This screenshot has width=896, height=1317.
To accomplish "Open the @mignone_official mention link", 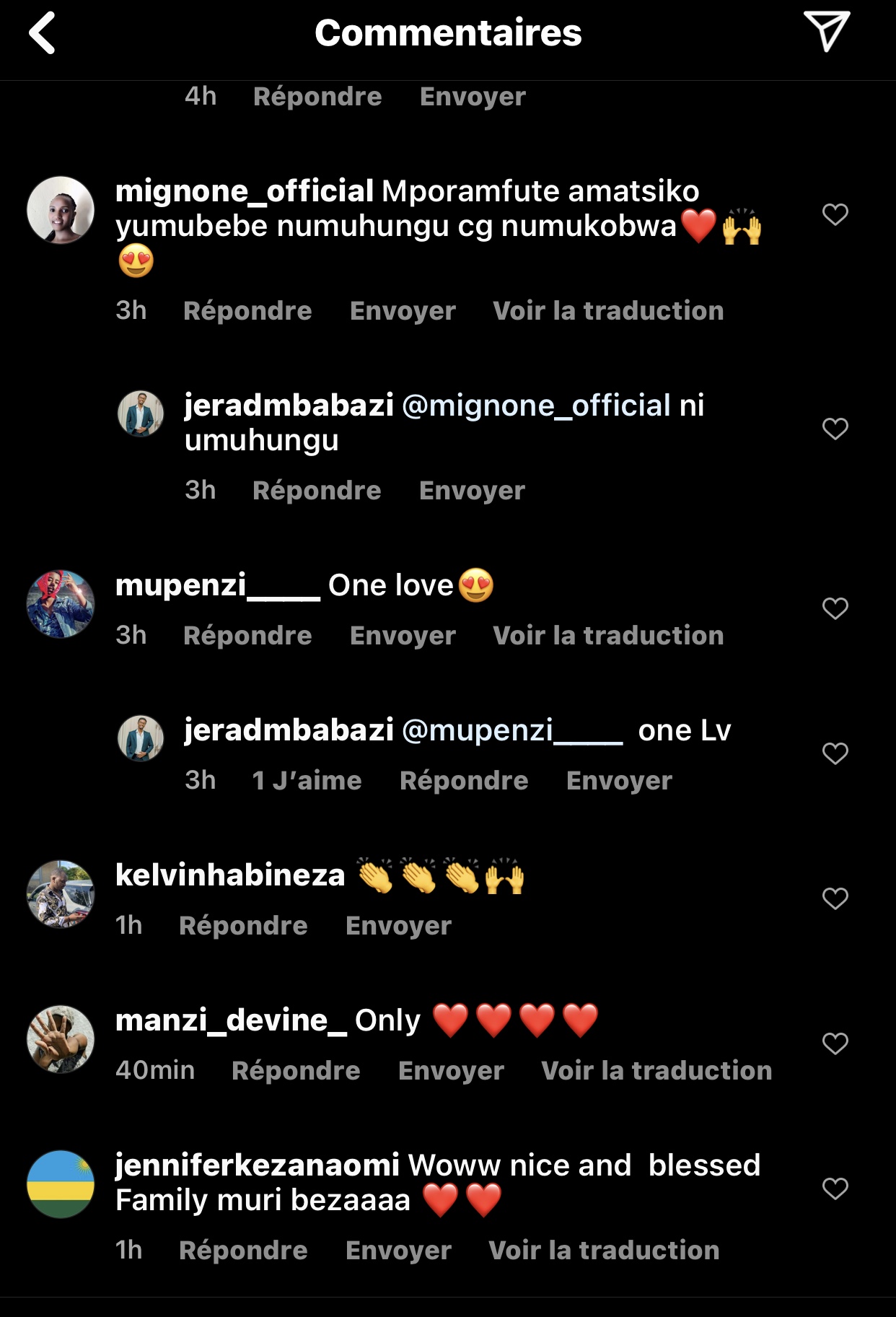I will (536, 406).
